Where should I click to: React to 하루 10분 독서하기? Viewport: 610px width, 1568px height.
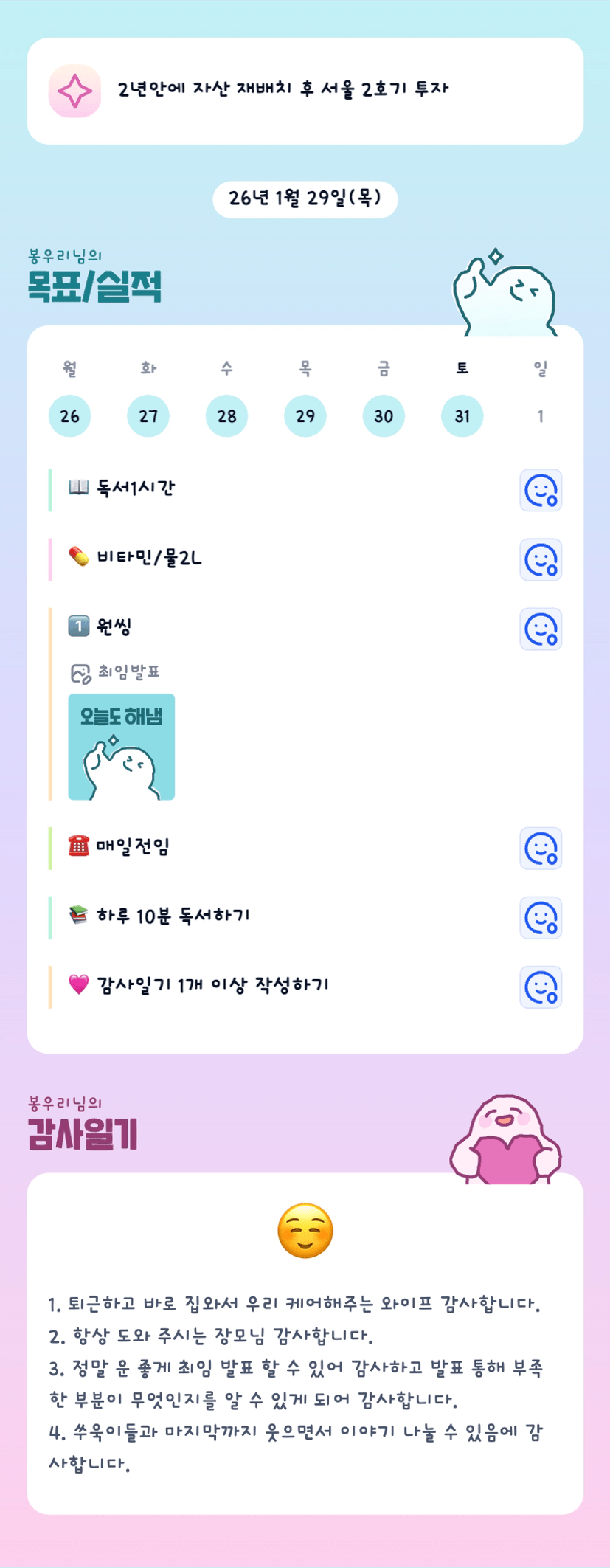coord(541,917)
